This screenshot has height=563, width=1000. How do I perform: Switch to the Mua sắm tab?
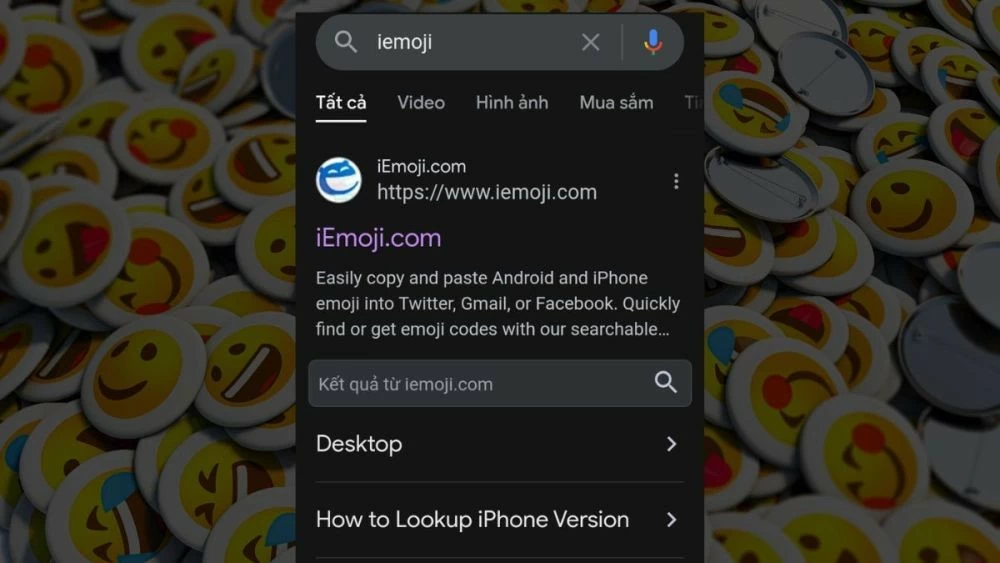(x=616, y=102)
